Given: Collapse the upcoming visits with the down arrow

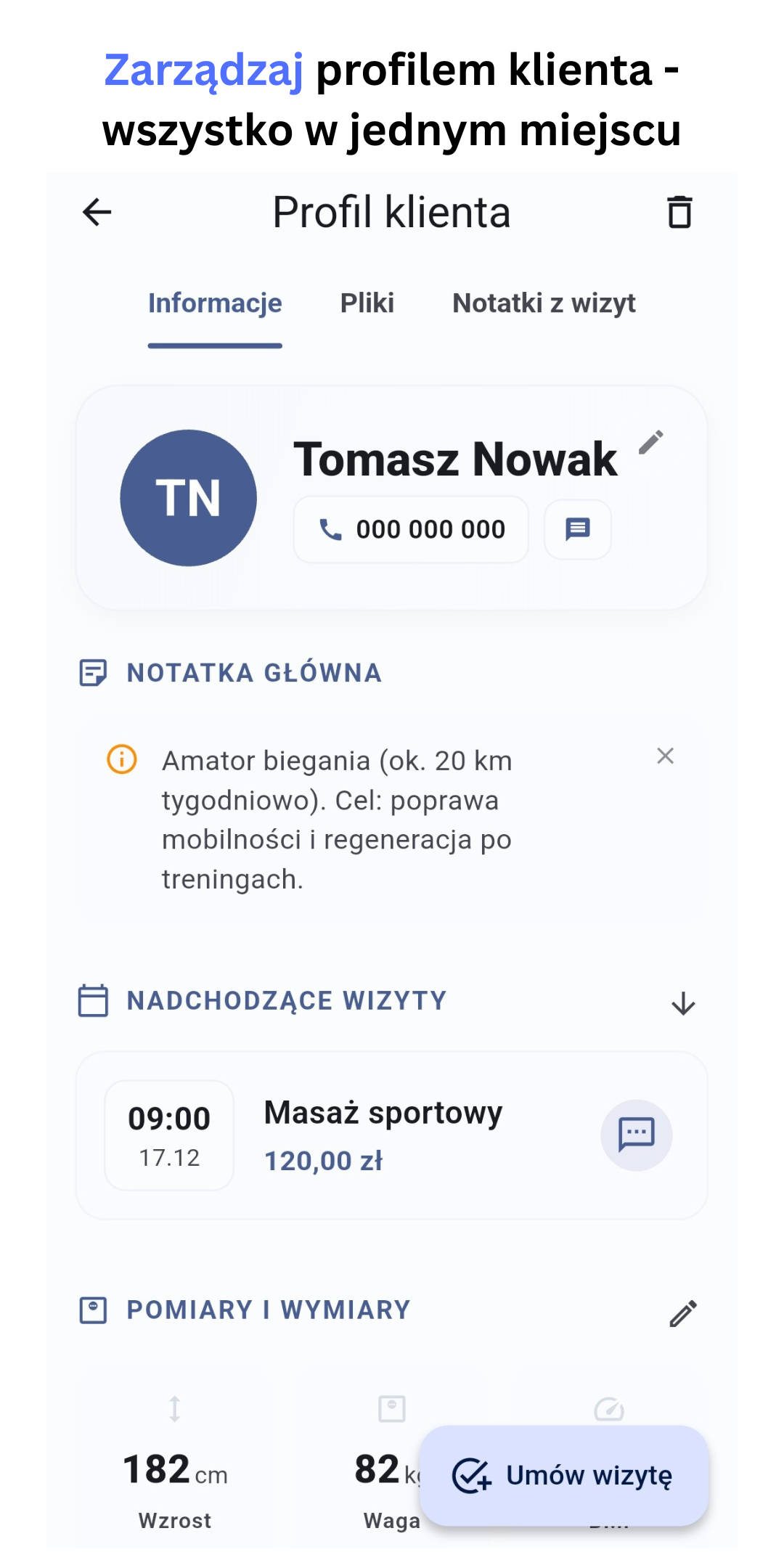Looking at the screenshot, I should 683,1005.
